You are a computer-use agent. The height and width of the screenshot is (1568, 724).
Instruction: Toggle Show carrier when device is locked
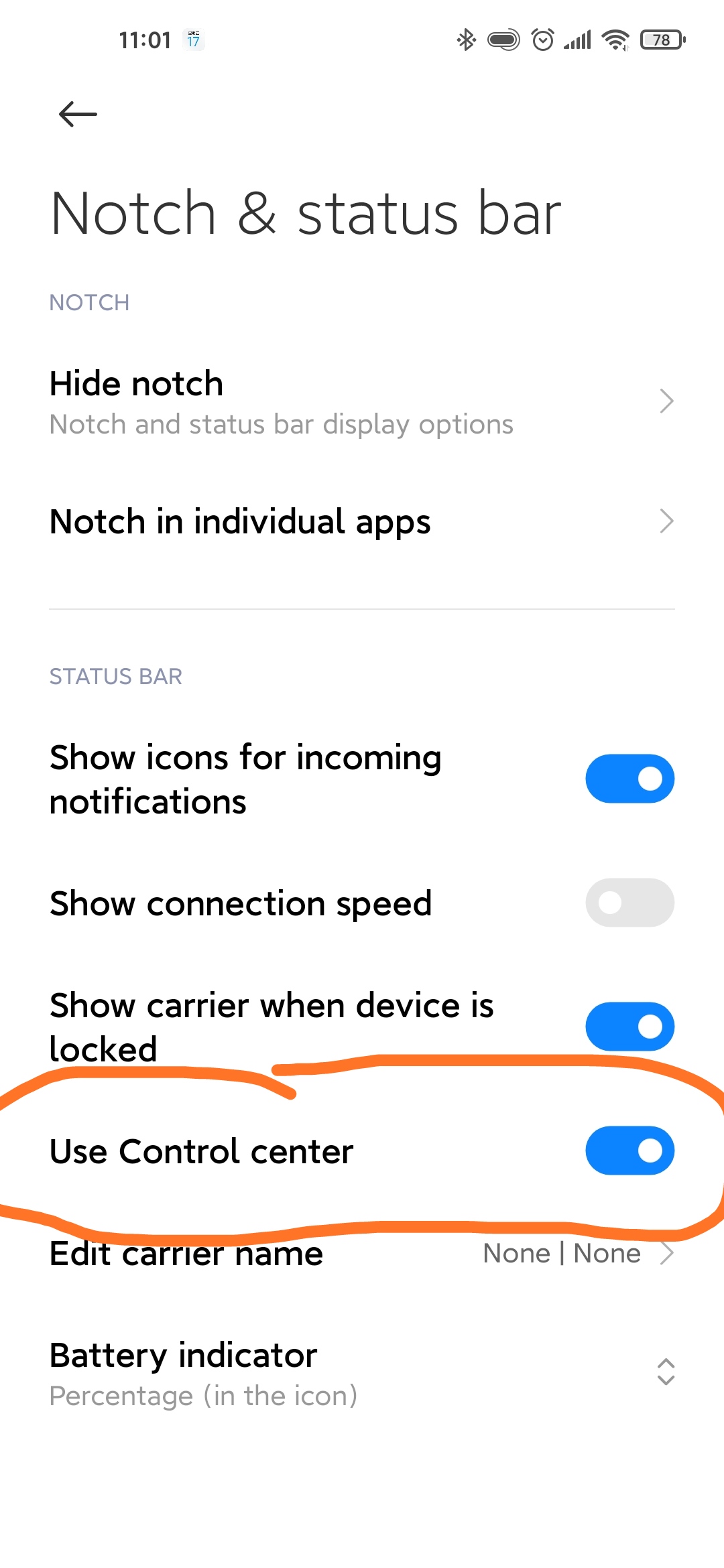click(x=629, y=1027)
